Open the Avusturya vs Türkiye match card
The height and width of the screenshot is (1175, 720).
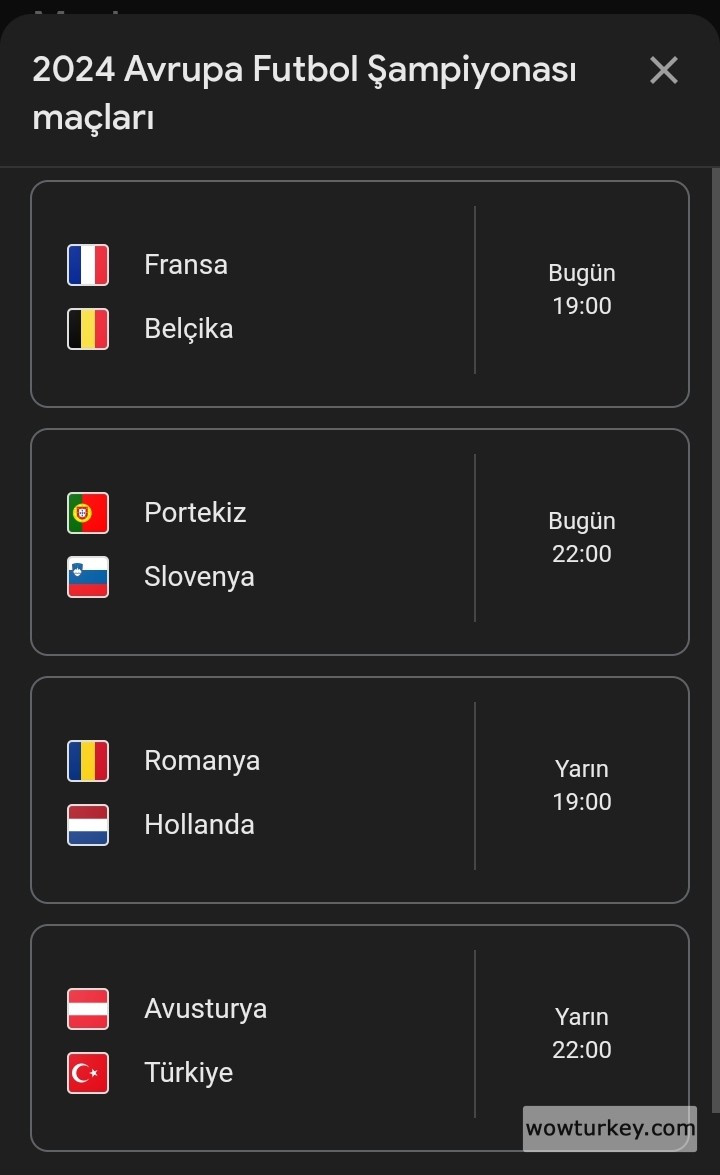coord(360,1038)
